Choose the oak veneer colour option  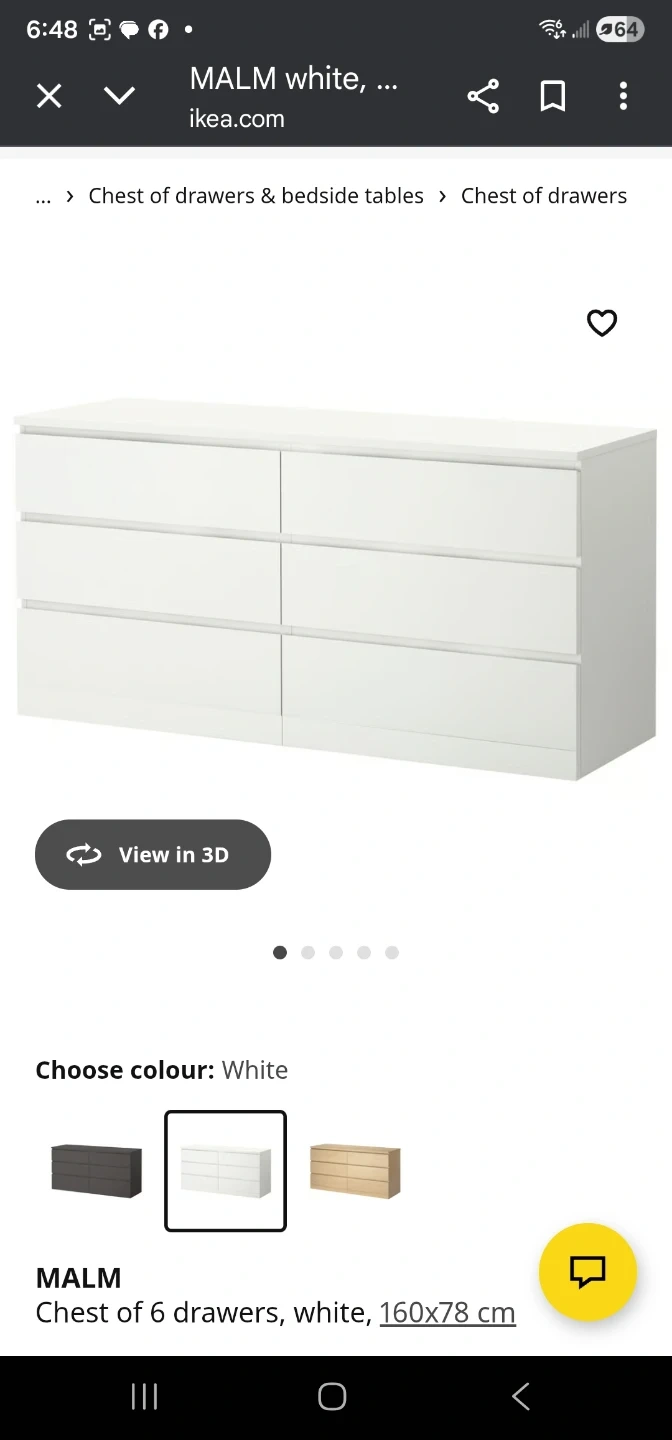click(355, 1171)
